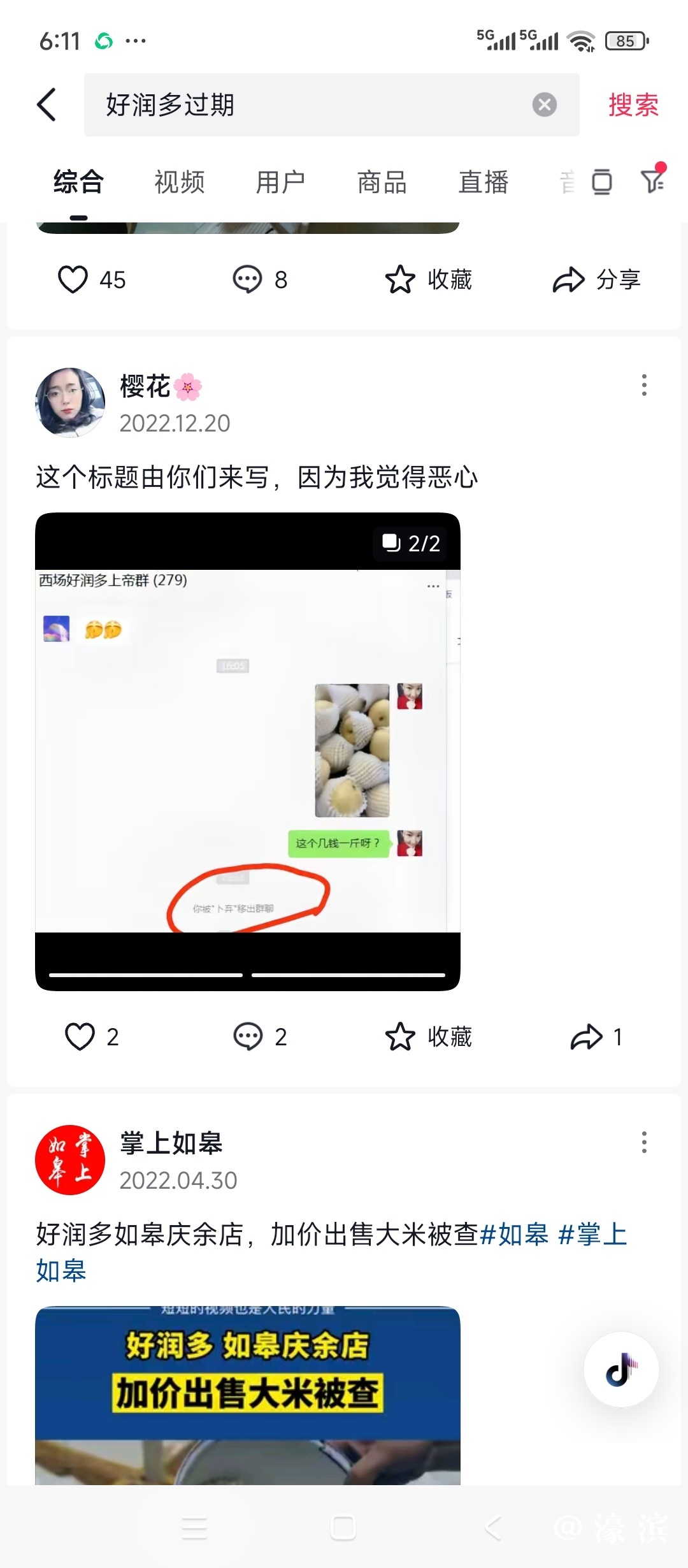The image size is (688, 1568).
Task: Clear the search text
Action: (544, 105)
